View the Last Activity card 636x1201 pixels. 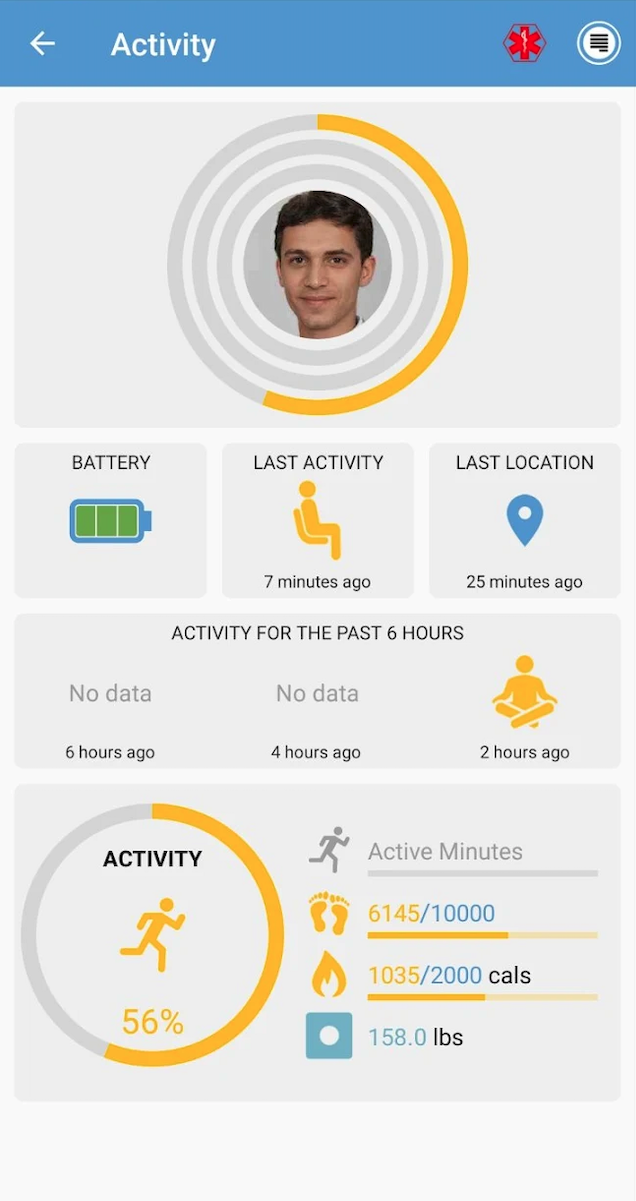317,520
